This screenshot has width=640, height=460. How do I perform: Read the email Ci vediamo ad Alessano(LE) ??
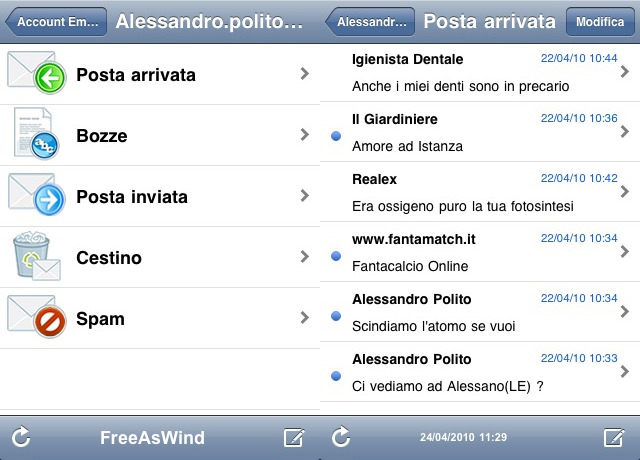[x=480, y=373]
